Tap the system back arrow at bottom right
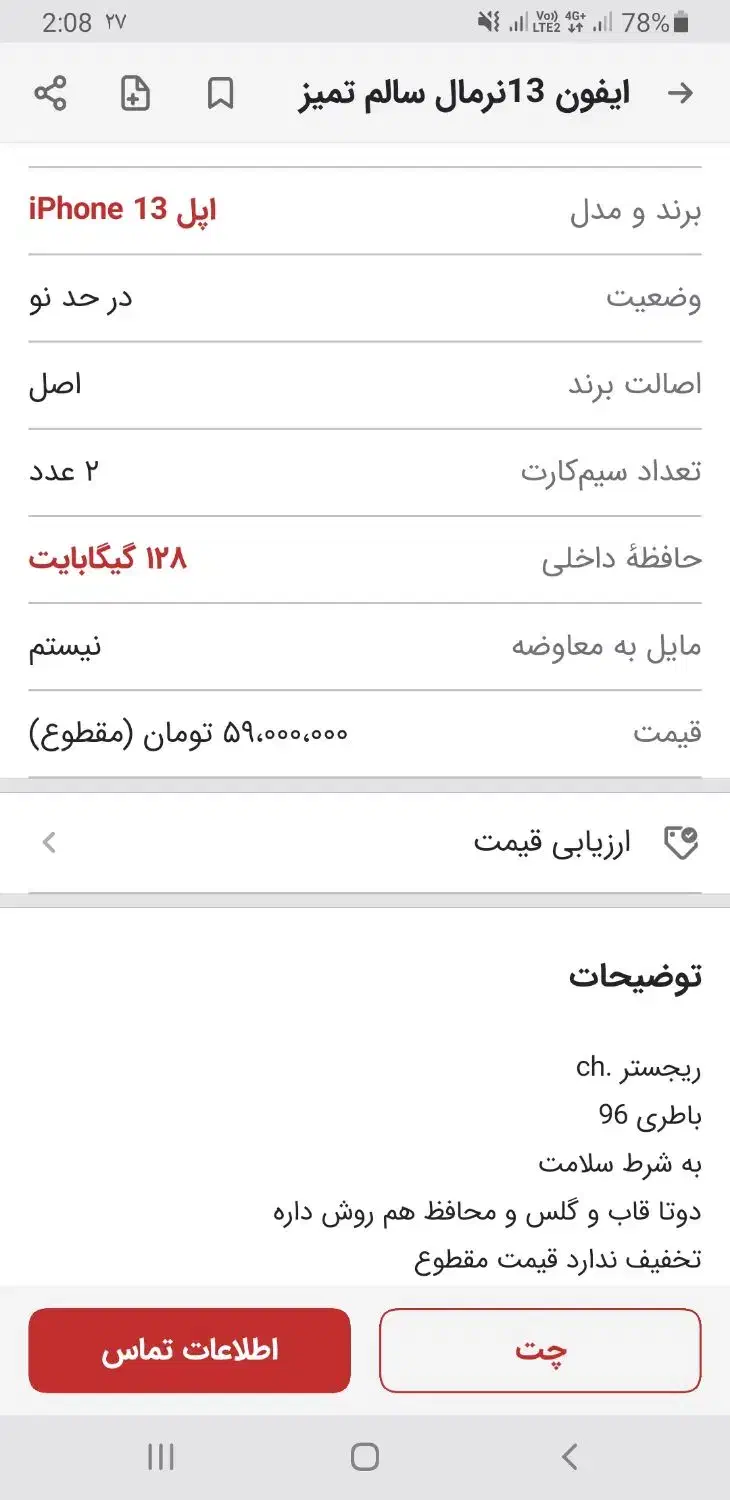Image resolution: width=730 pixels, height=1500 pixels. tap(570, 1458)
